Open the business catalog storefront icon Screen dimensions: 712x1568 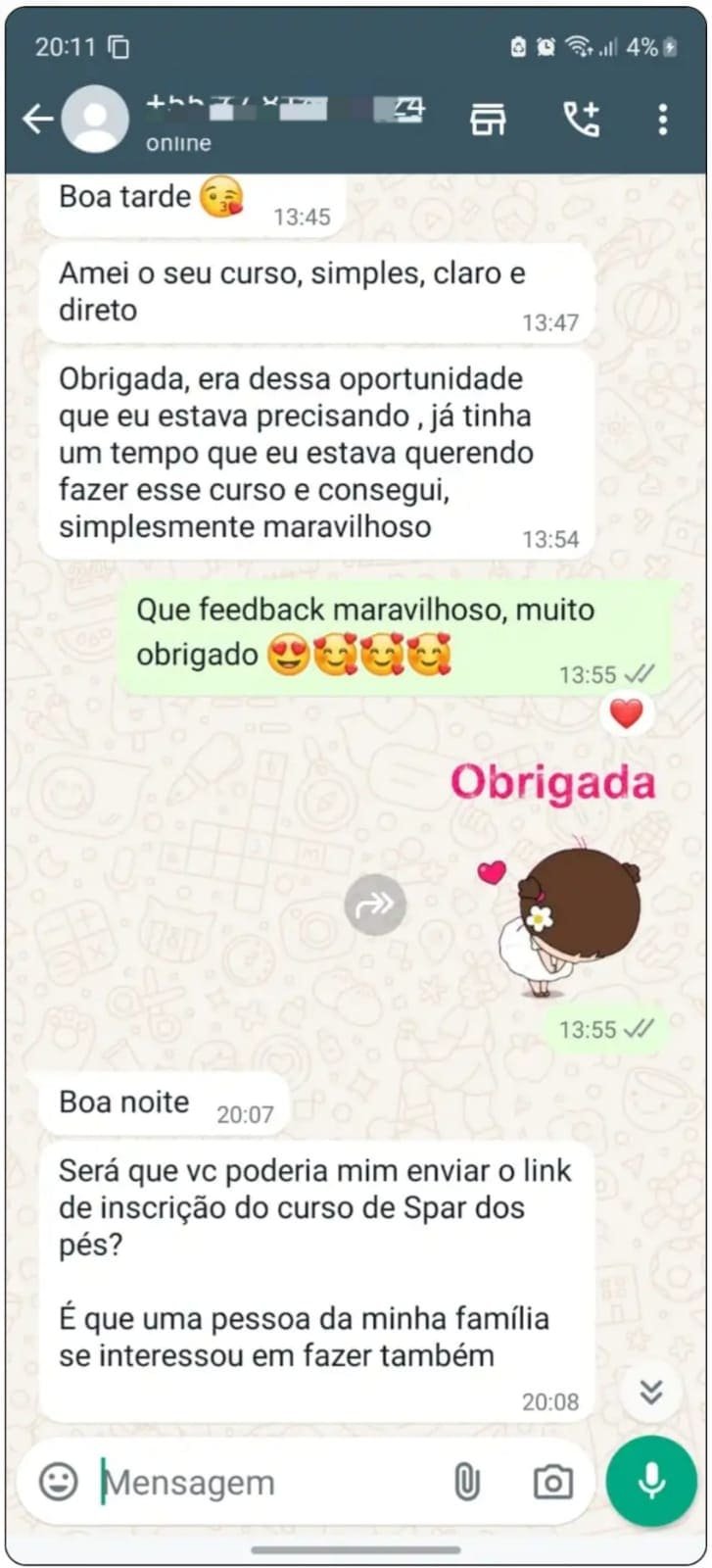pyautogui.click(x=488, y=120)
